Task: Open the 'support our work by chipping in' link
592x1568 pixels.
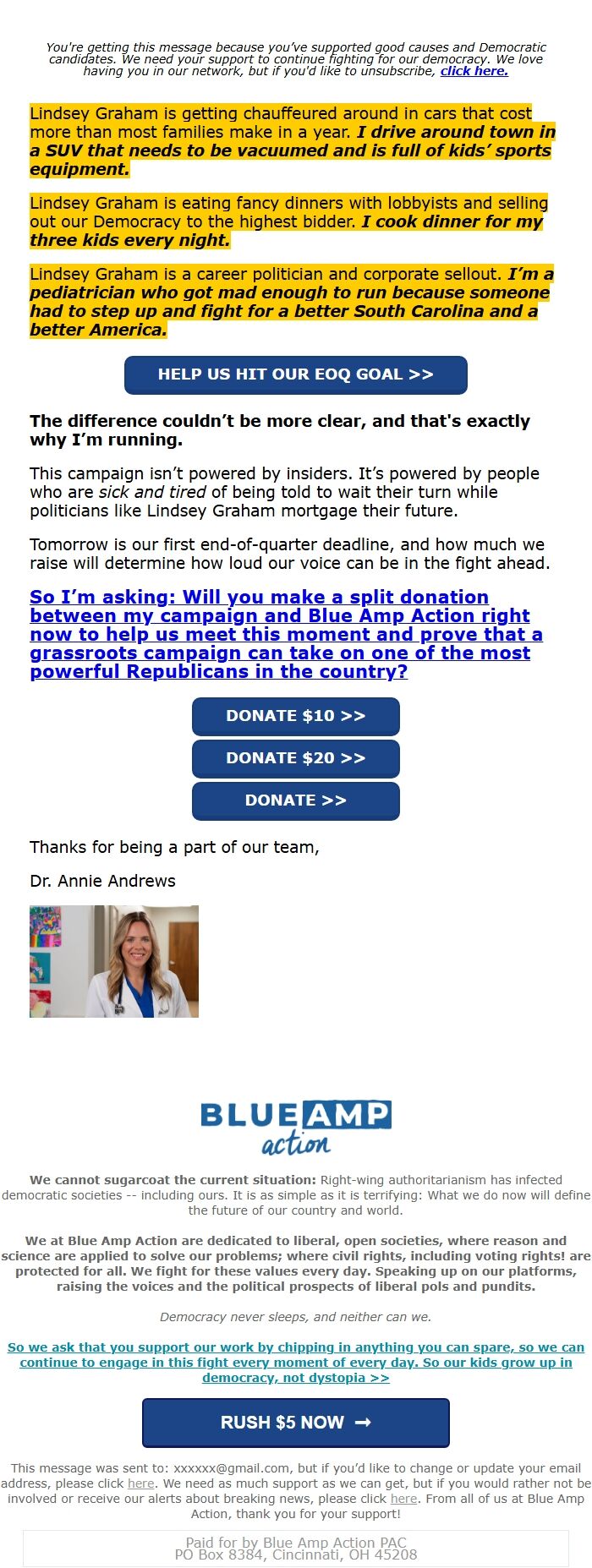Action: (x=295, y=1362)
